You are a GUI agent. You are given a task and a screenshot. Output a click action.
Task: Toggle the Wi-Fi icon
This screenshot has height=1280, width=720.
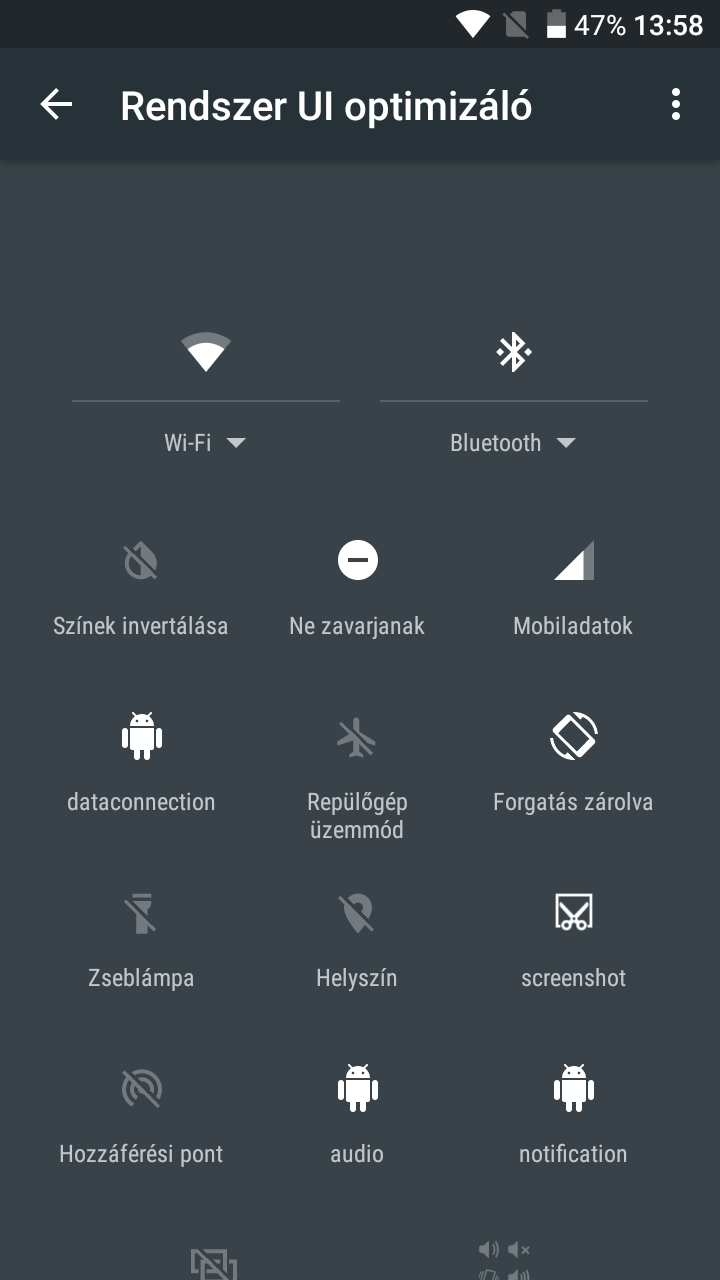coord(206,353)
